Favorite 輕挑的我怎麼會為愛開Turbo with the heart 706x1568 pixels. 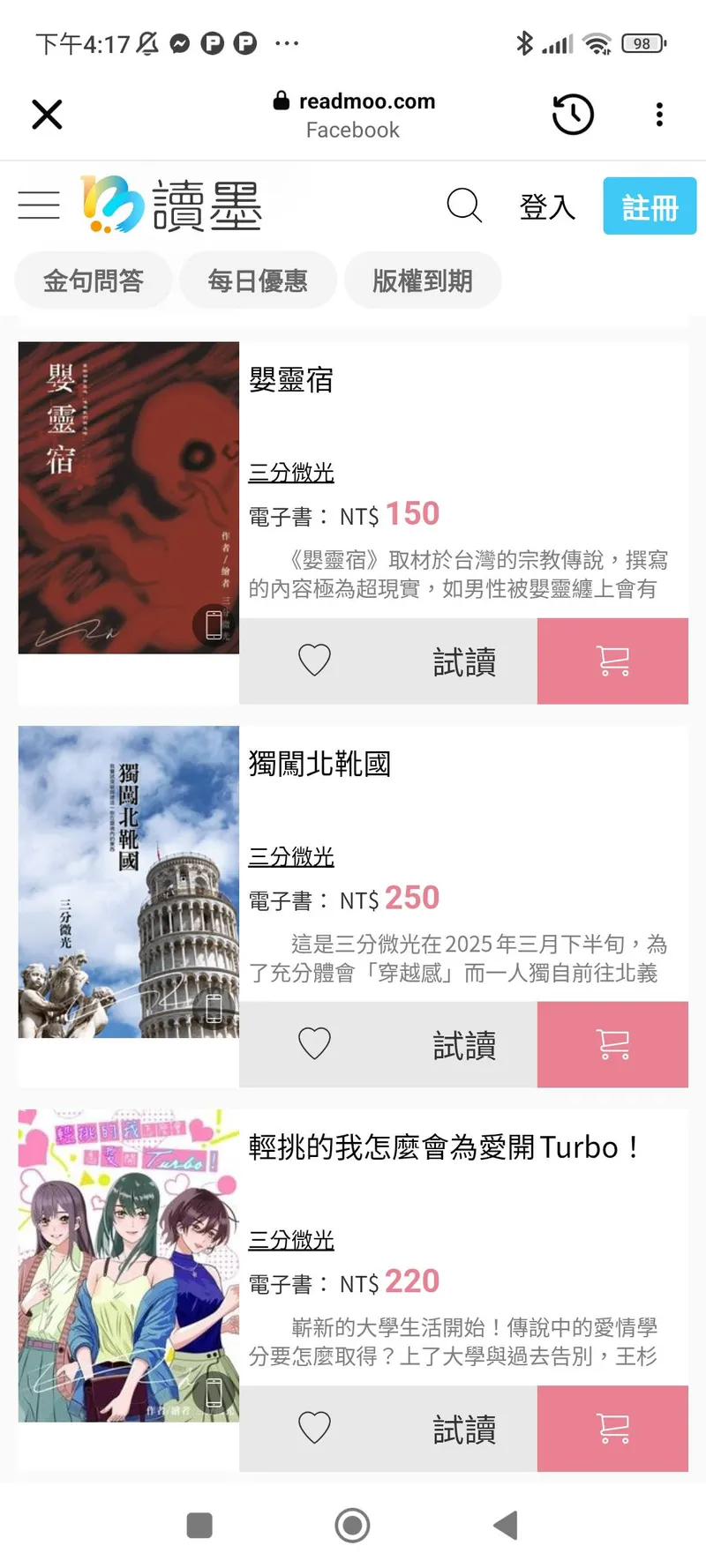coord(314,1428)
